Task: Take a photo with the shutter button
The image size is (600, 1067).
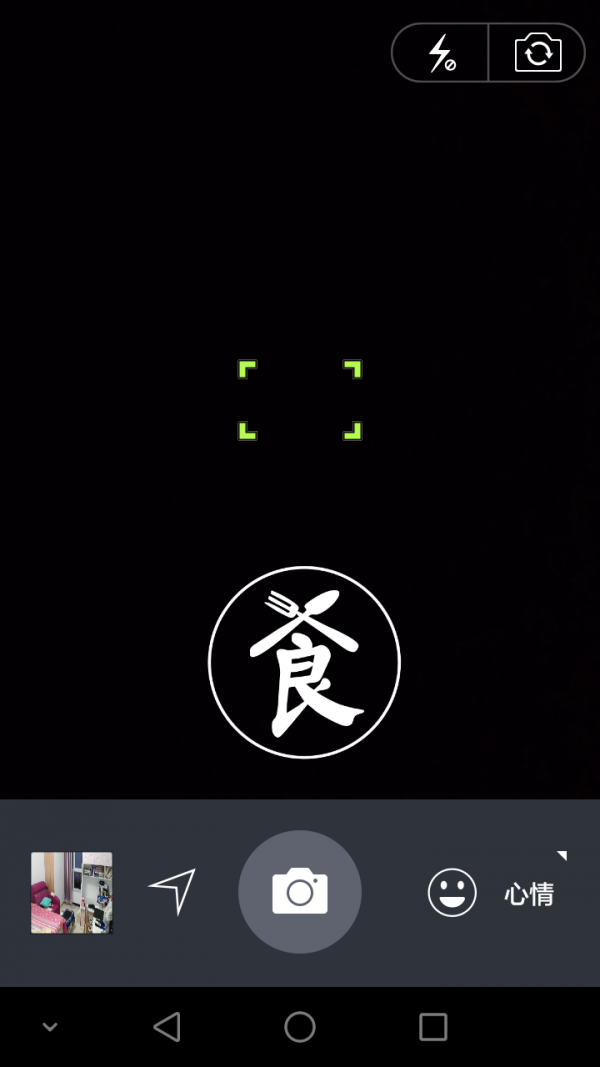Action: (300, 891)
